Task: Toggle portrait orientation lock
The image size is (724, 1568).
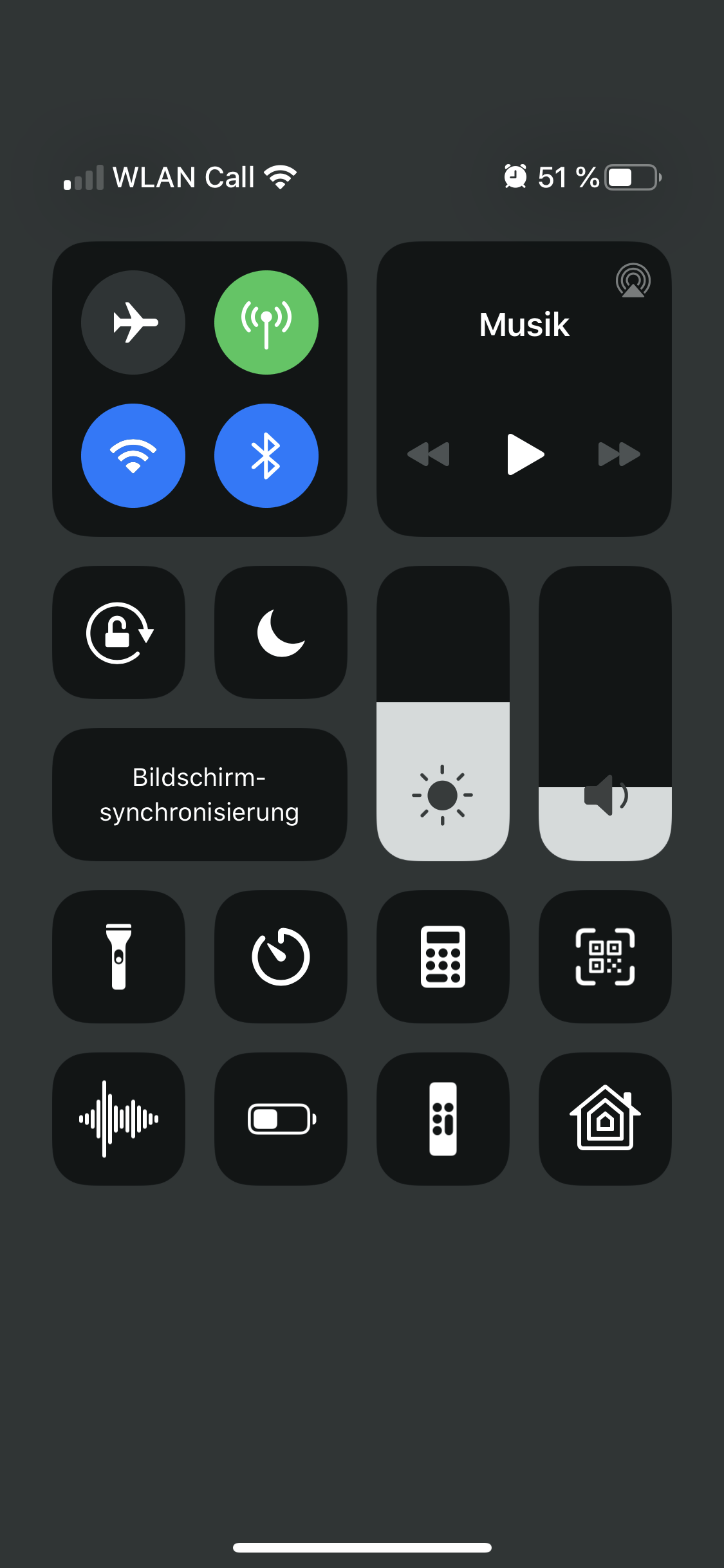Action: 119,633
